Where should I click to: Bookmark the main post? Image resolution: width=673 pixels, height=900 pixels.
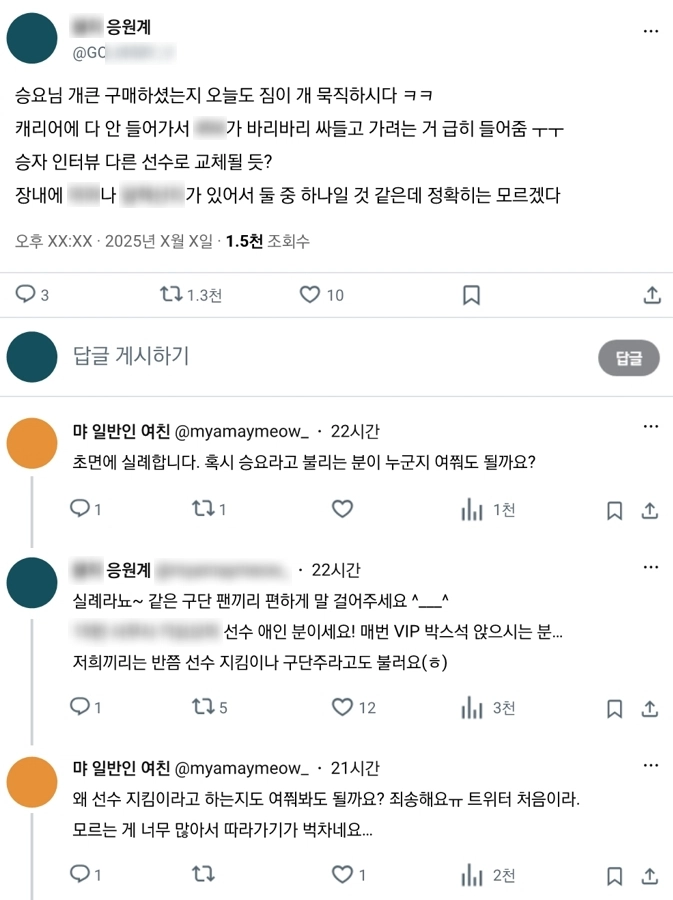pyautogui.click(x=472, y=295)
